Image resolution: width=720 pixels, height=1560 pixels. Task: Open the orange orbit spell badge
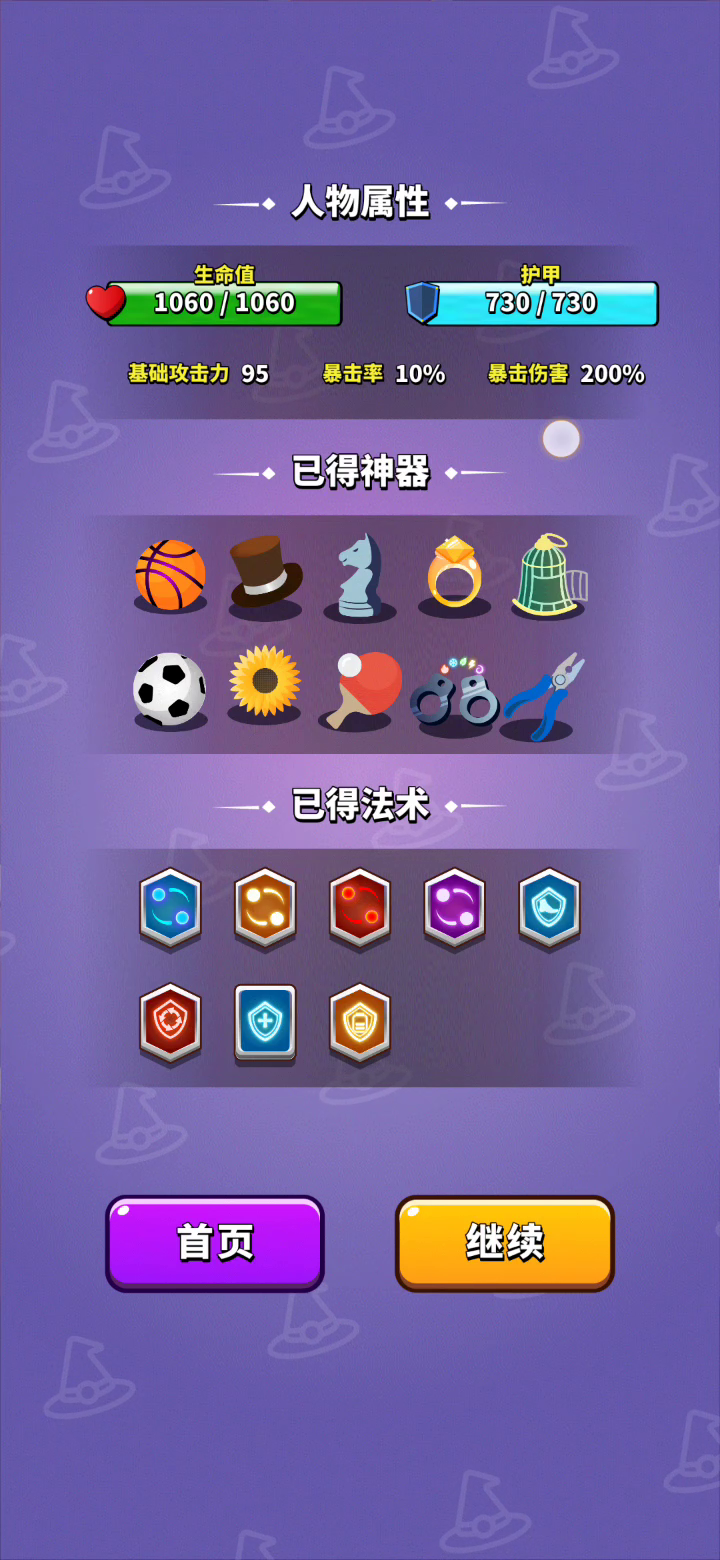tap(265, 907)
